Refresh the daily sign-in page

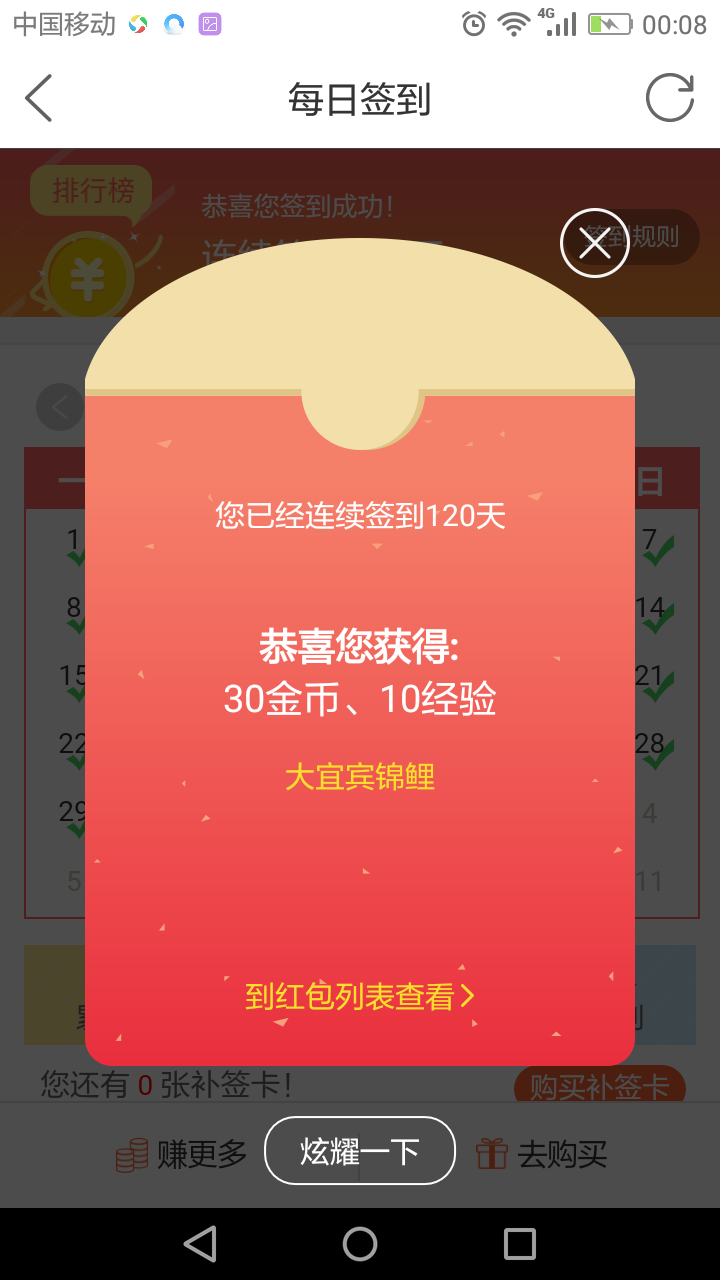tap(669, 99)
